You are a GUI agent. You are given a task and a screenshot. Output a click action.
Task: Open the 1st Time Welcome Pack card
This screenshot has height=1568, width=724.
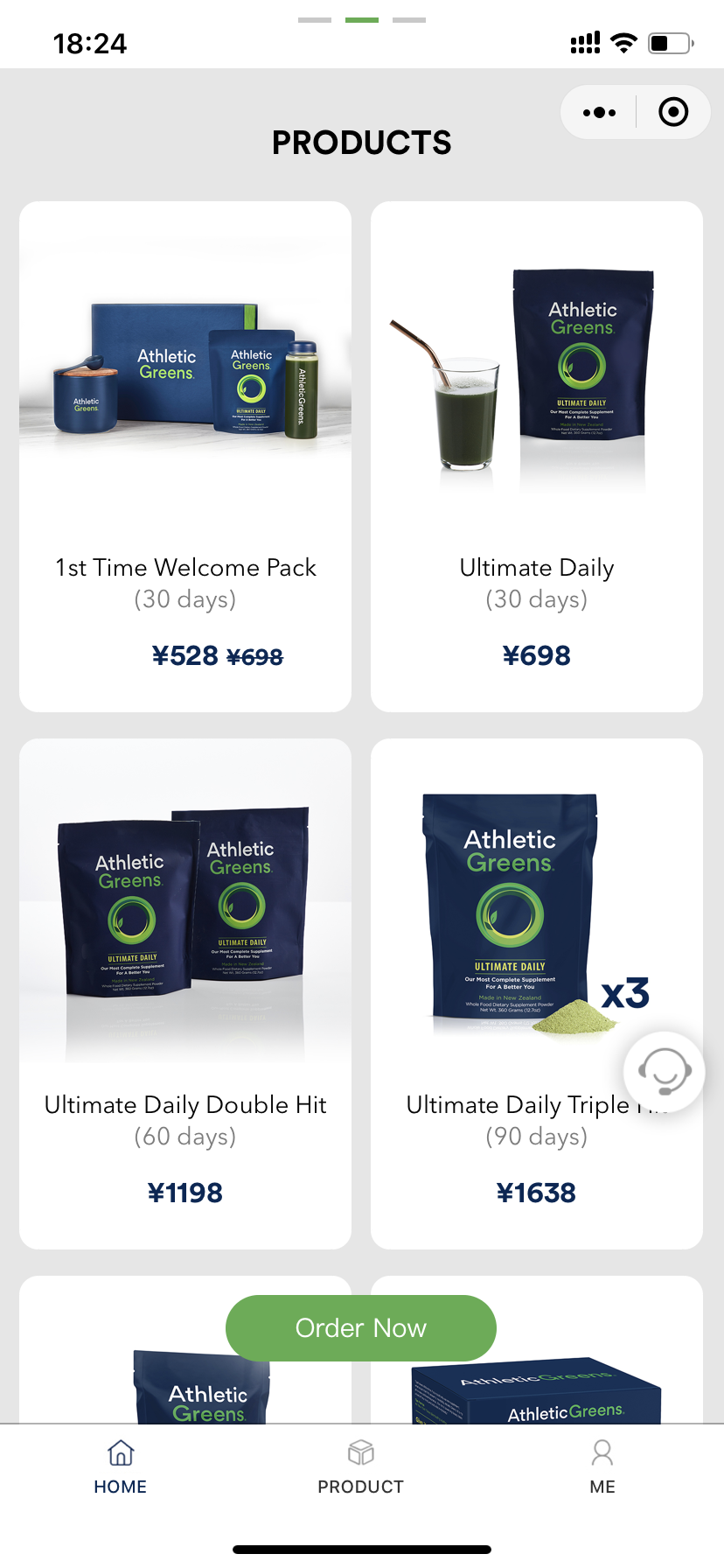(185, 457)
